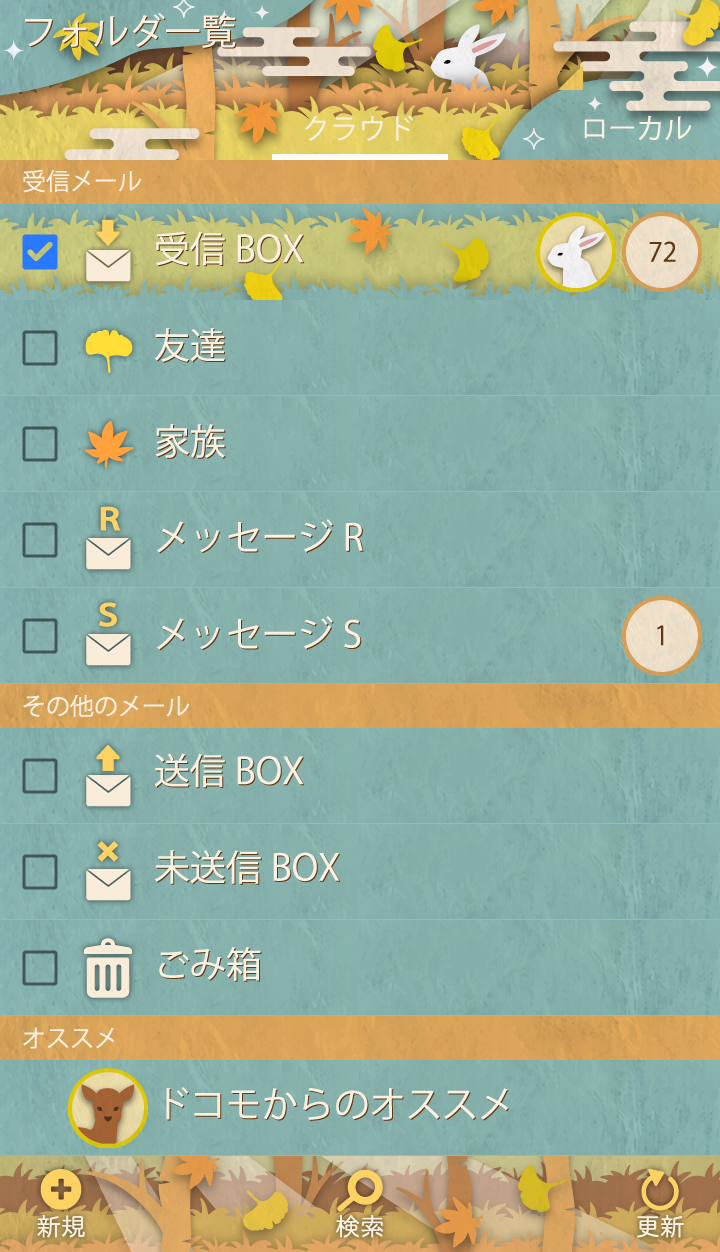This screenshot has height=1252, width=720.
Task: Tick the 友達 folder checkbox
Action: (x=40, y=348)
